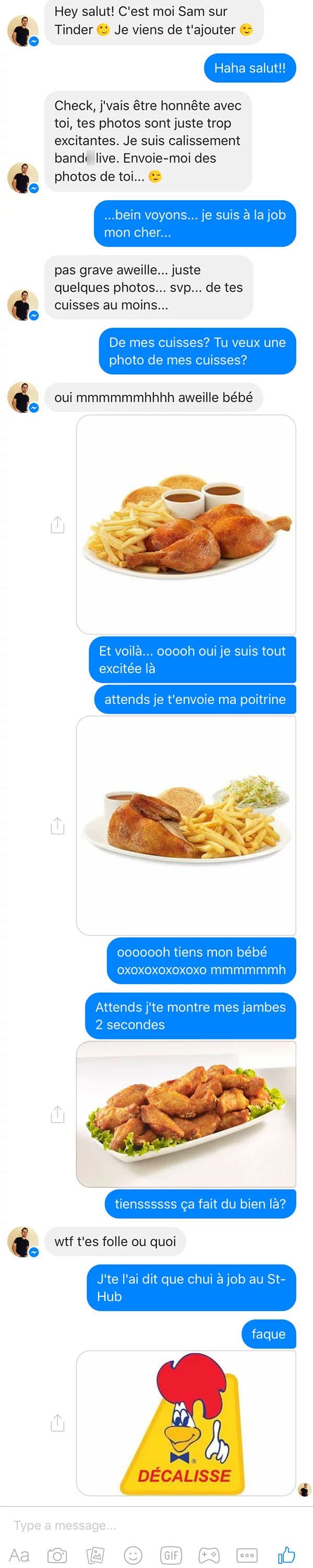Image resolution: width=313 pixels, height=1568 pixels.
Task: Open the emoji smiley picker
Action: tap(133, 1555)
